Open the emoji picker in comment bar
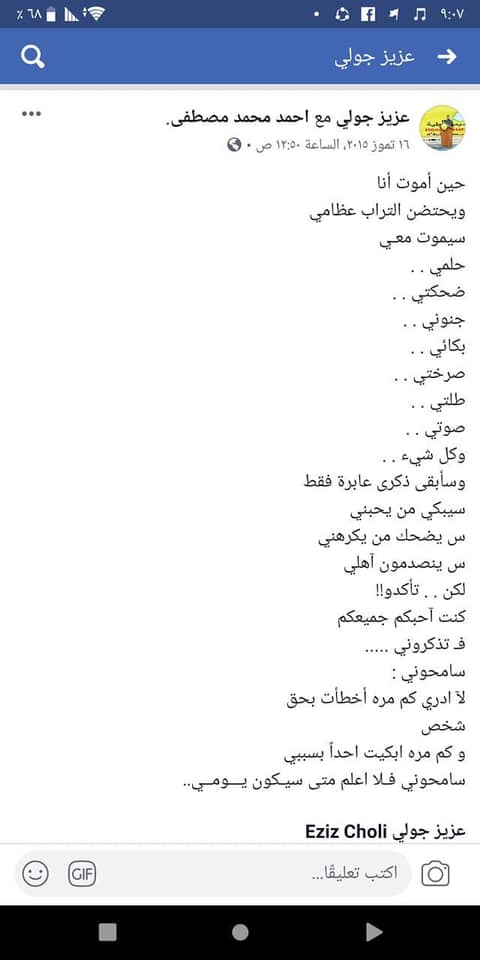This screenshot has width=480, height=960. click(36, 873)
